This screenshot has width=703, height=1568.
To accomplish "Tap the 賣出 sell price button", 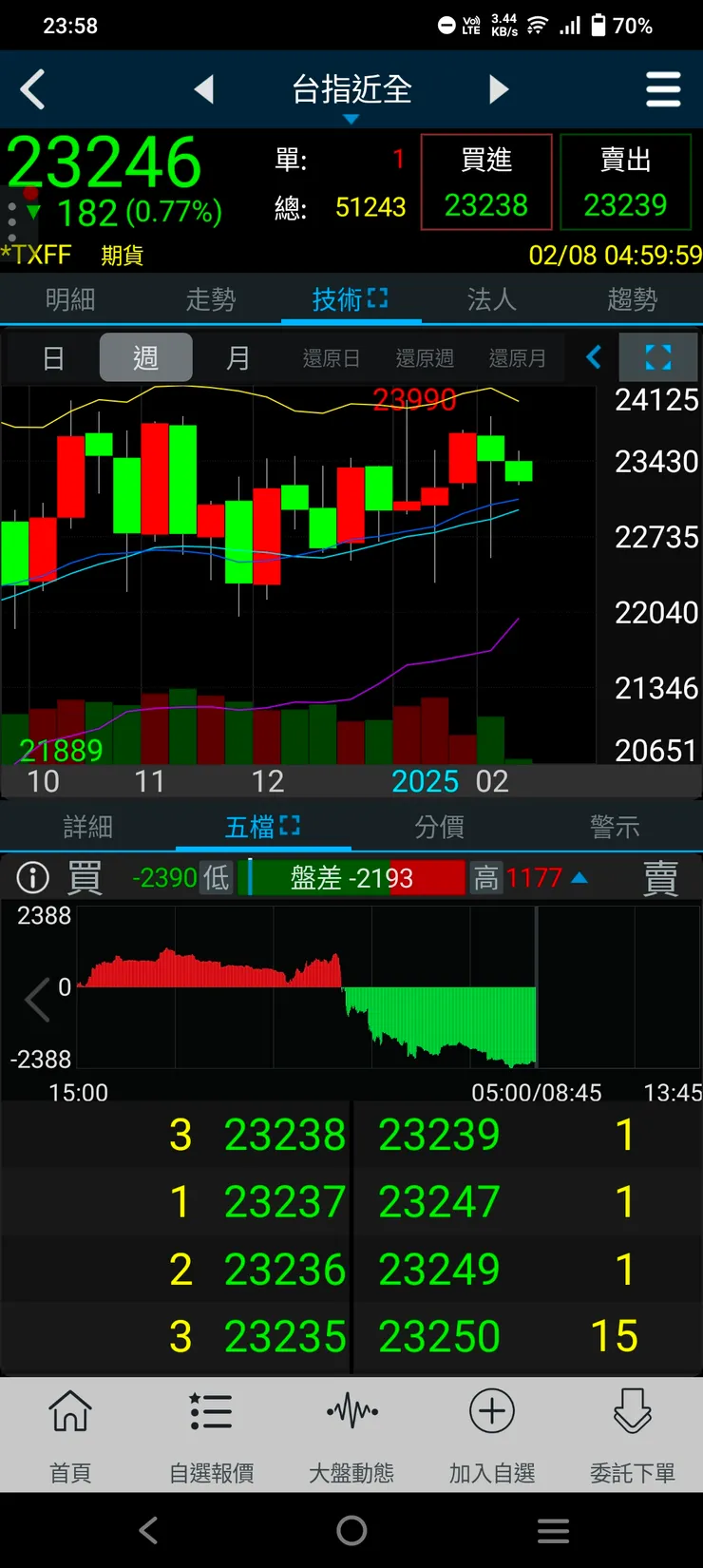I will tap(625, 182).
